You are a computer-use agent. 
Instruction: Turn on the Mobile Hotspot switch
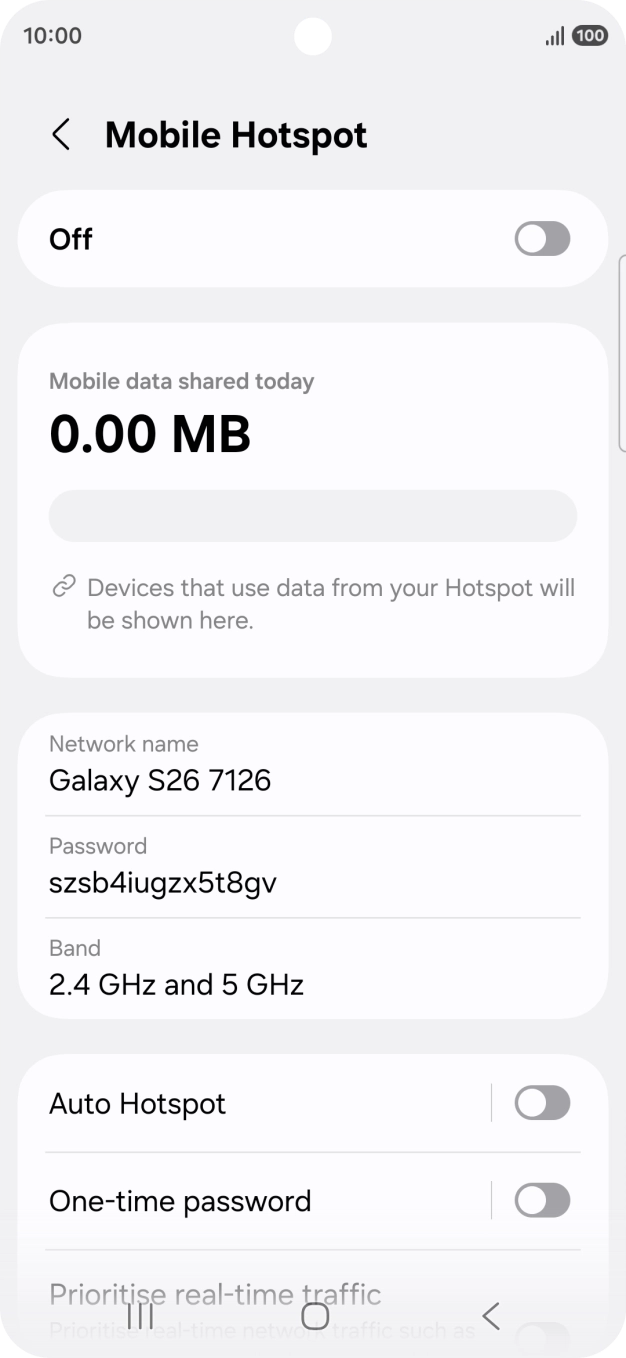[x=542, y=239]
